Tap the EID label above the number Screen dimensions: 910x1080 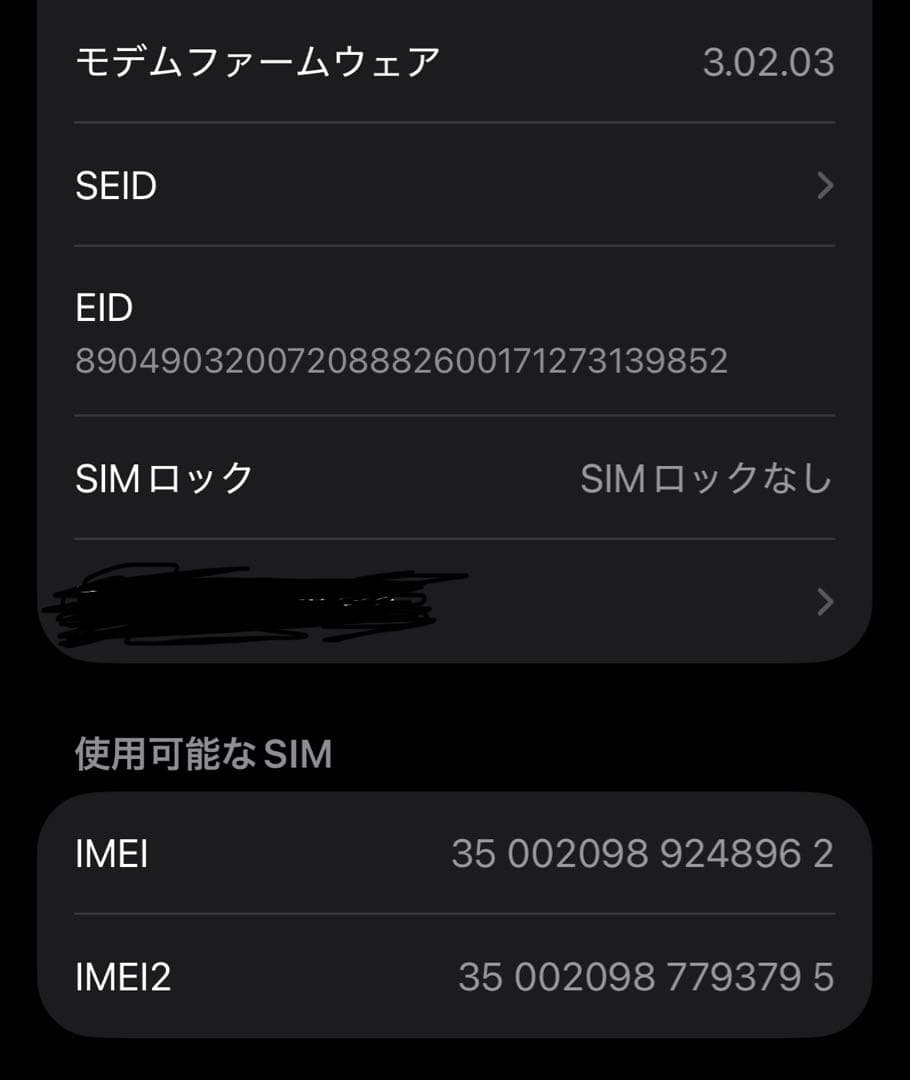click(x=104, y=308)
